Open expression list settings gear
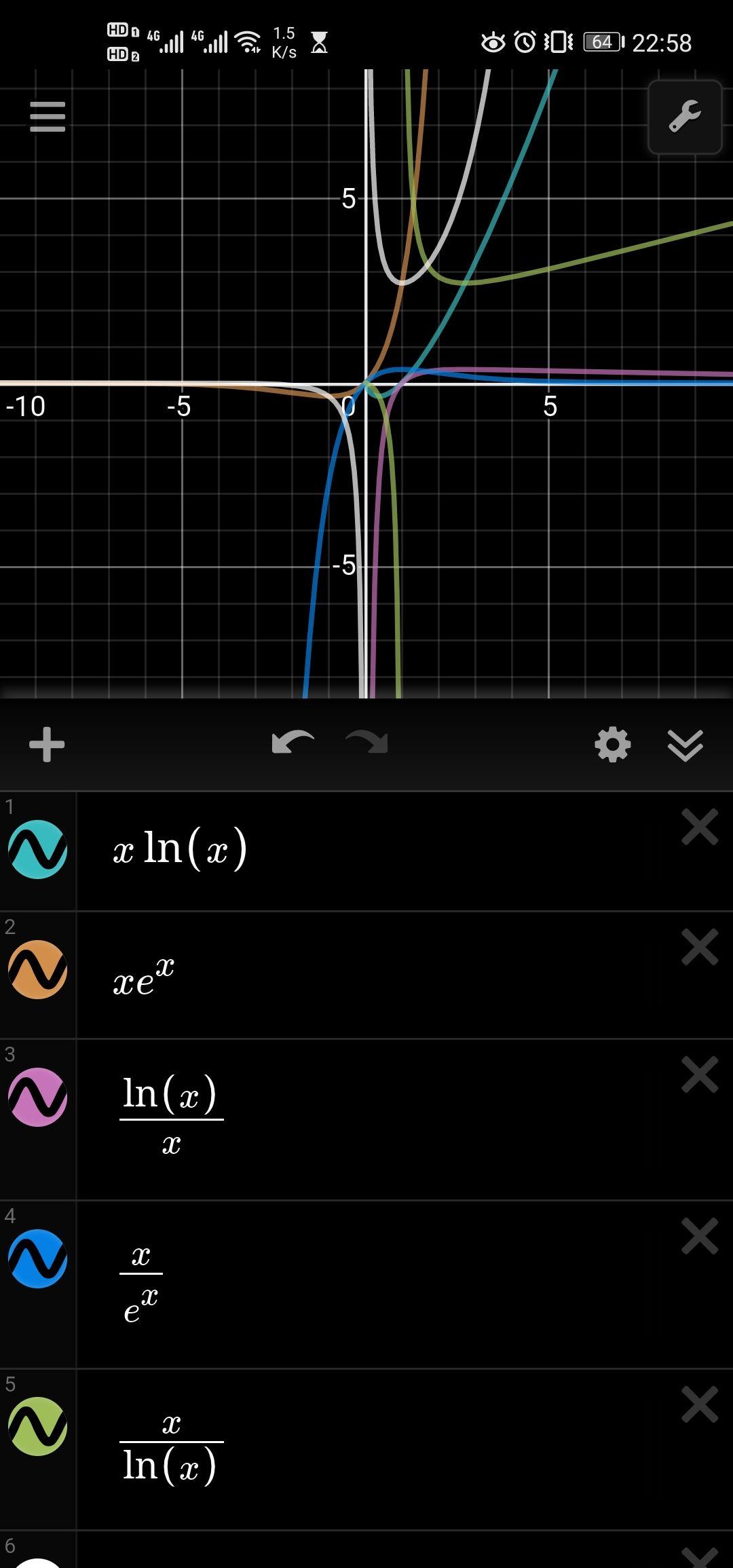 point(612,745)
